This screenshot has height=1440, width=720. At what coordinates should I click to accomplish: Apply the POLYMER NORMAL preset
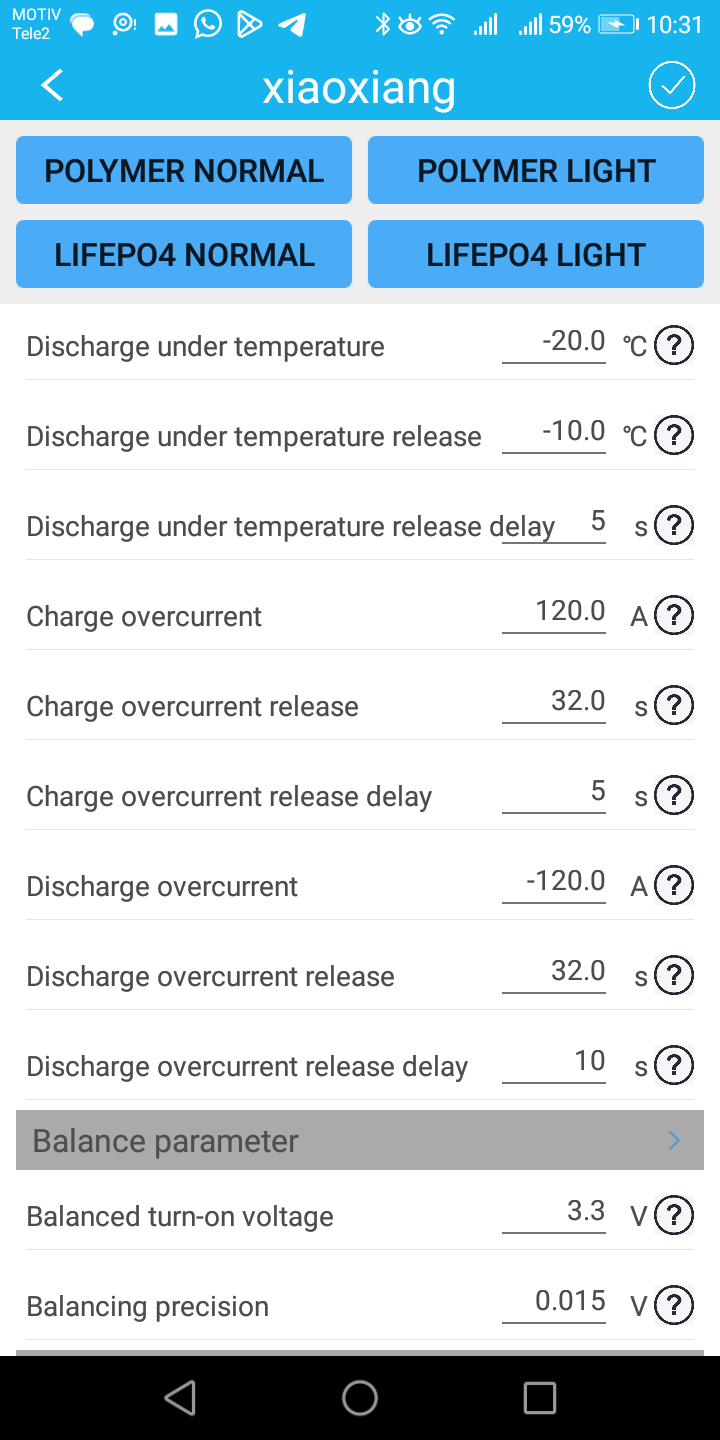click(x=184, y=171)
